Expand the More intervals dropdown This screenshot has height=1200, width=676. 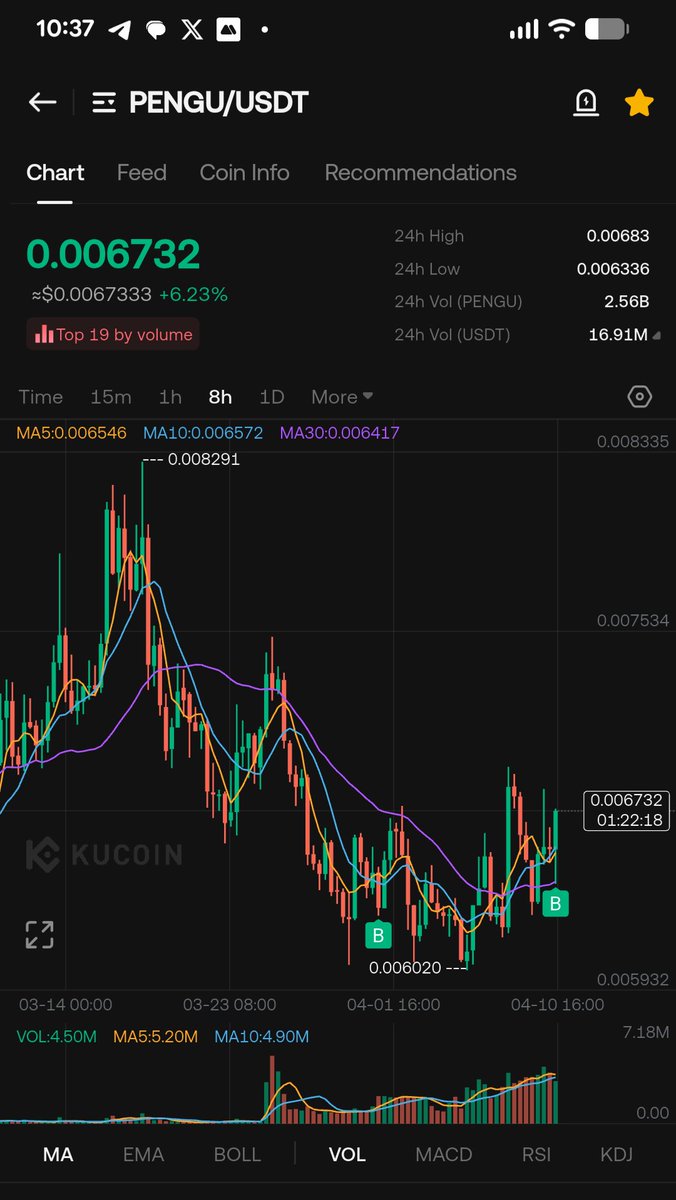pyautogui.click(x=342, y=397)
